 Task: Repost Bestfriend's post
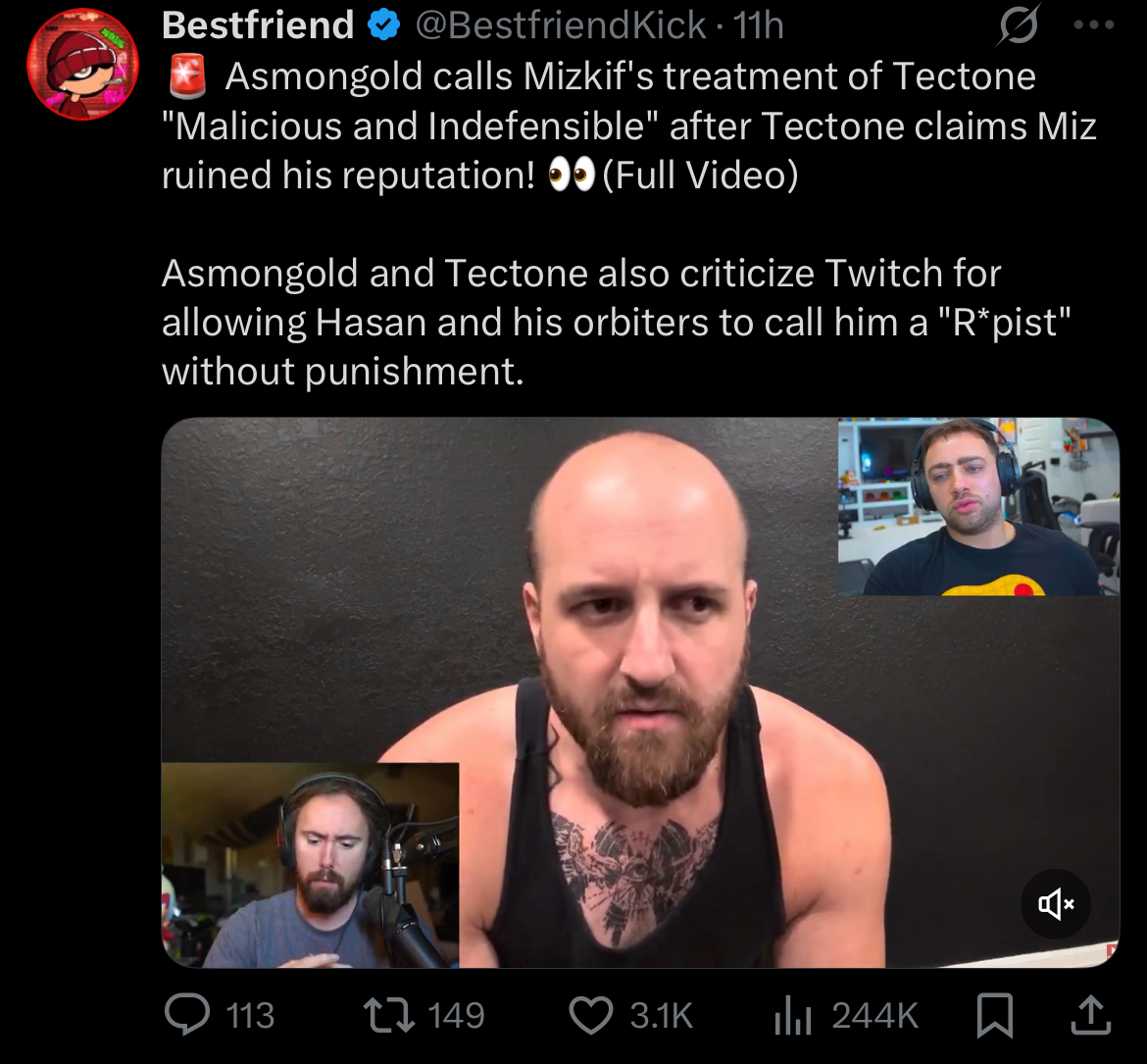388,1016
